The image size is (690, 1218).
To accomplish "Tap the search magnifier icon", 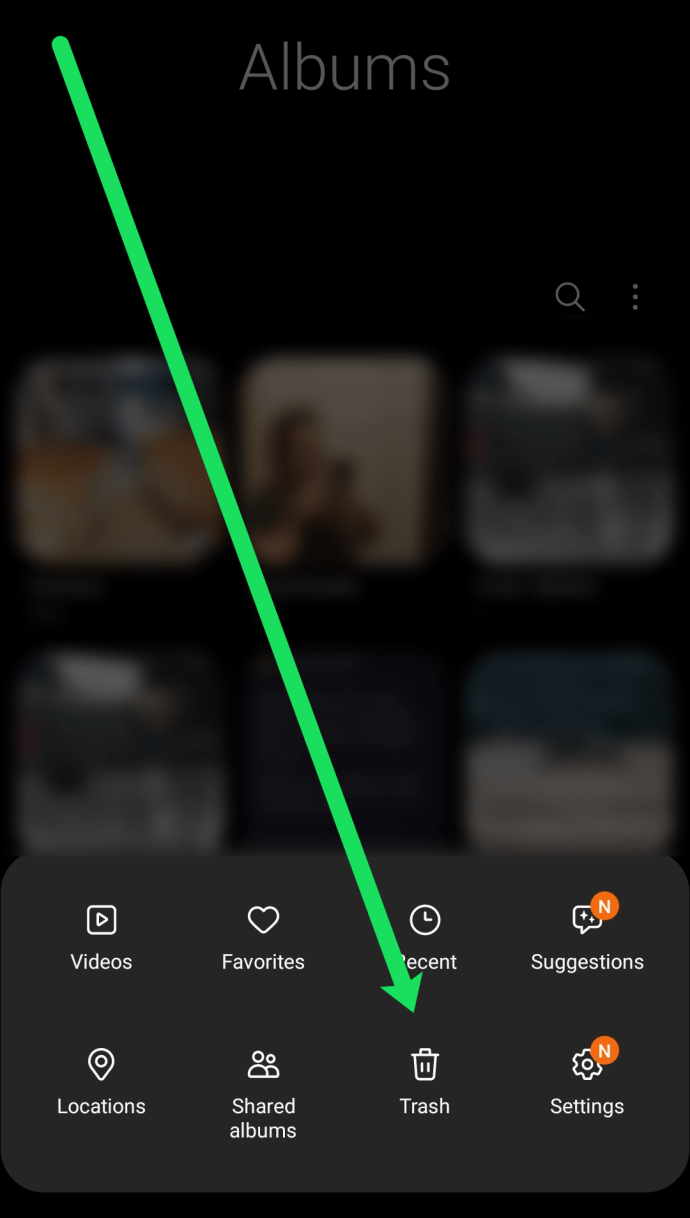I will [569, 296].
